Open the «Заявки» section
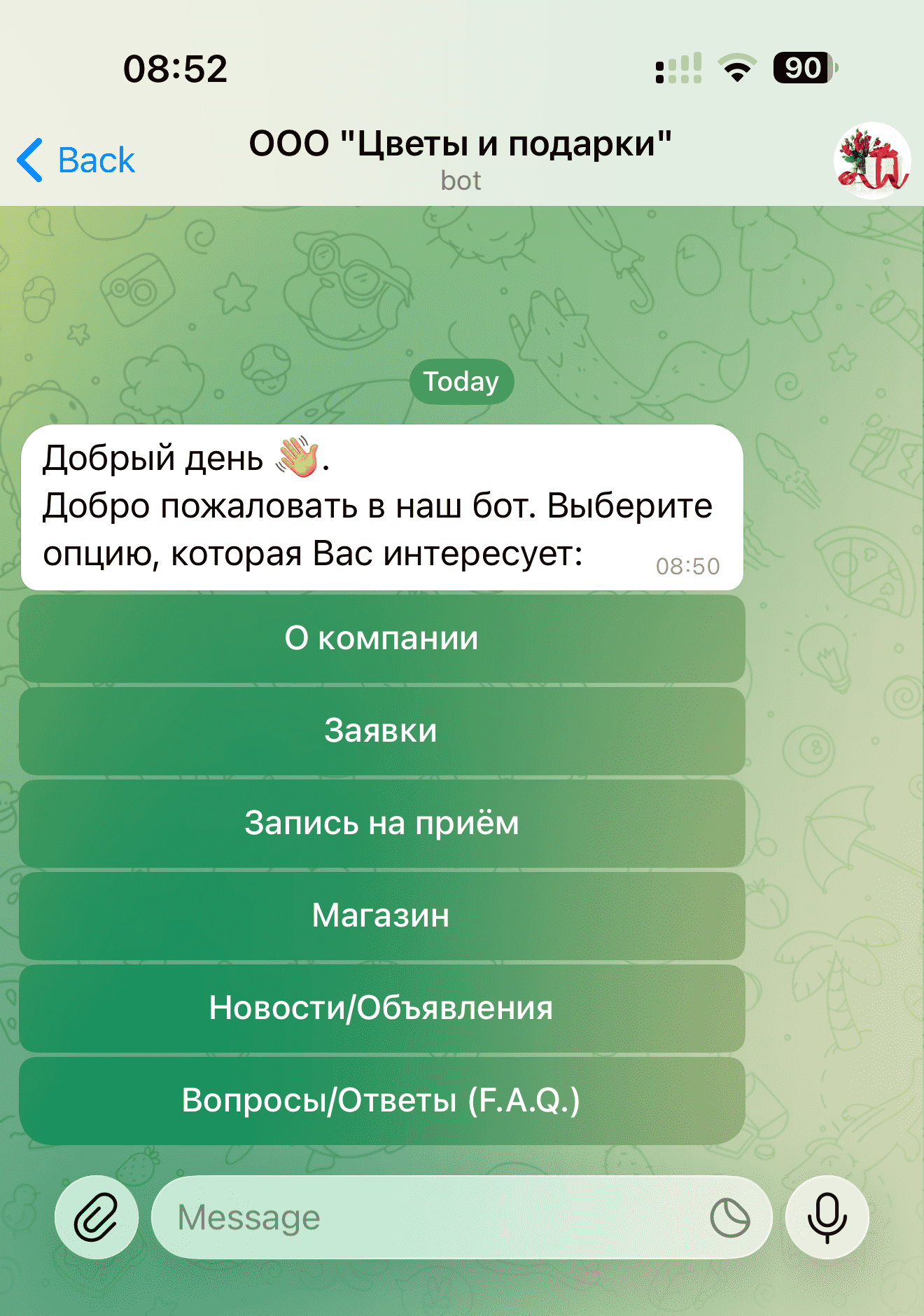This screenshot has height=1316, width=924. pyautogui.click(x=381, y=730)
